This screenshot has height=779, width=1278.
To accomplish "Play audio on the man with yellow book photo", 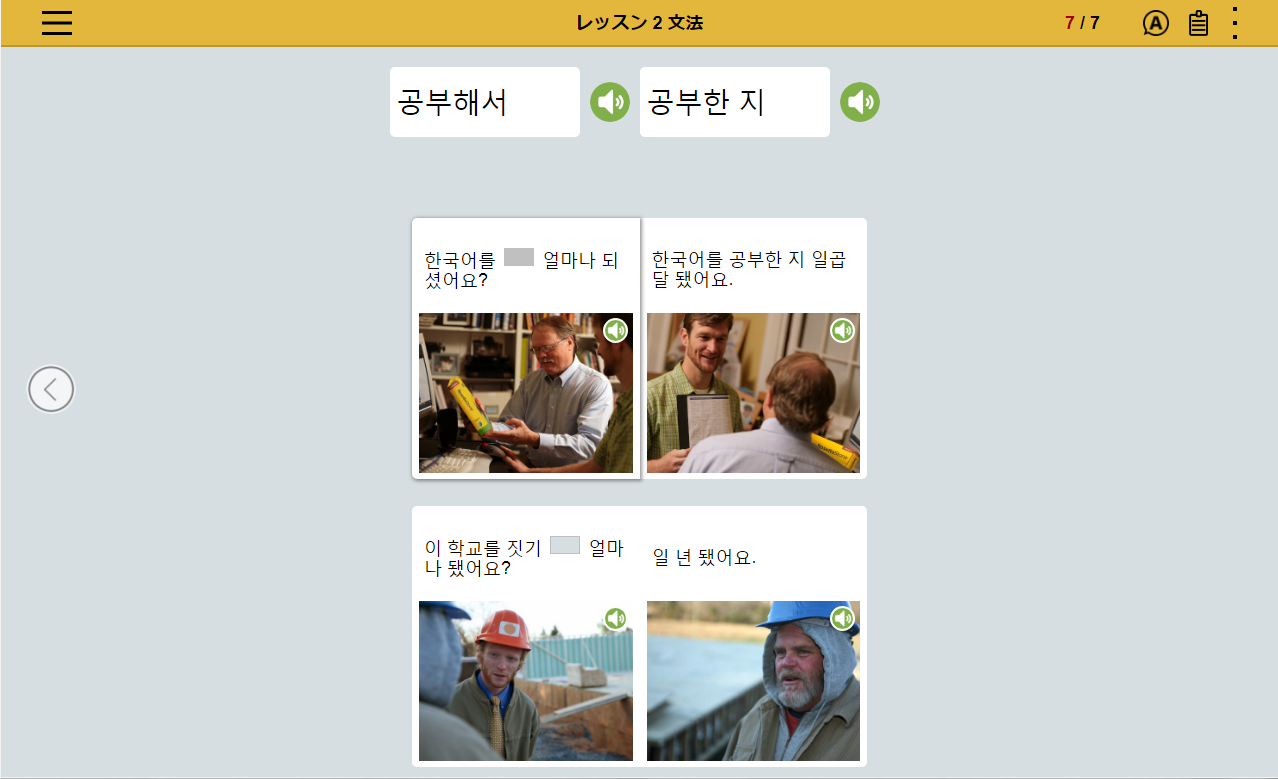I will pyautogui.click(x=615, y=331).
